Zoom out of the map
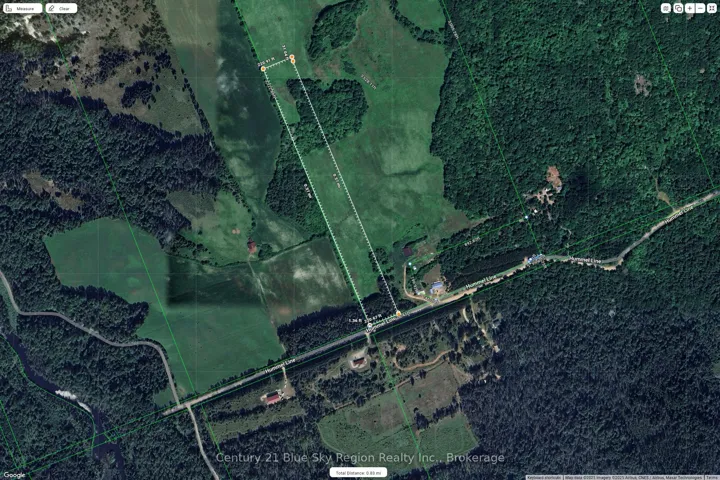This screenshot has height=480, width=720. coord(700,8)
